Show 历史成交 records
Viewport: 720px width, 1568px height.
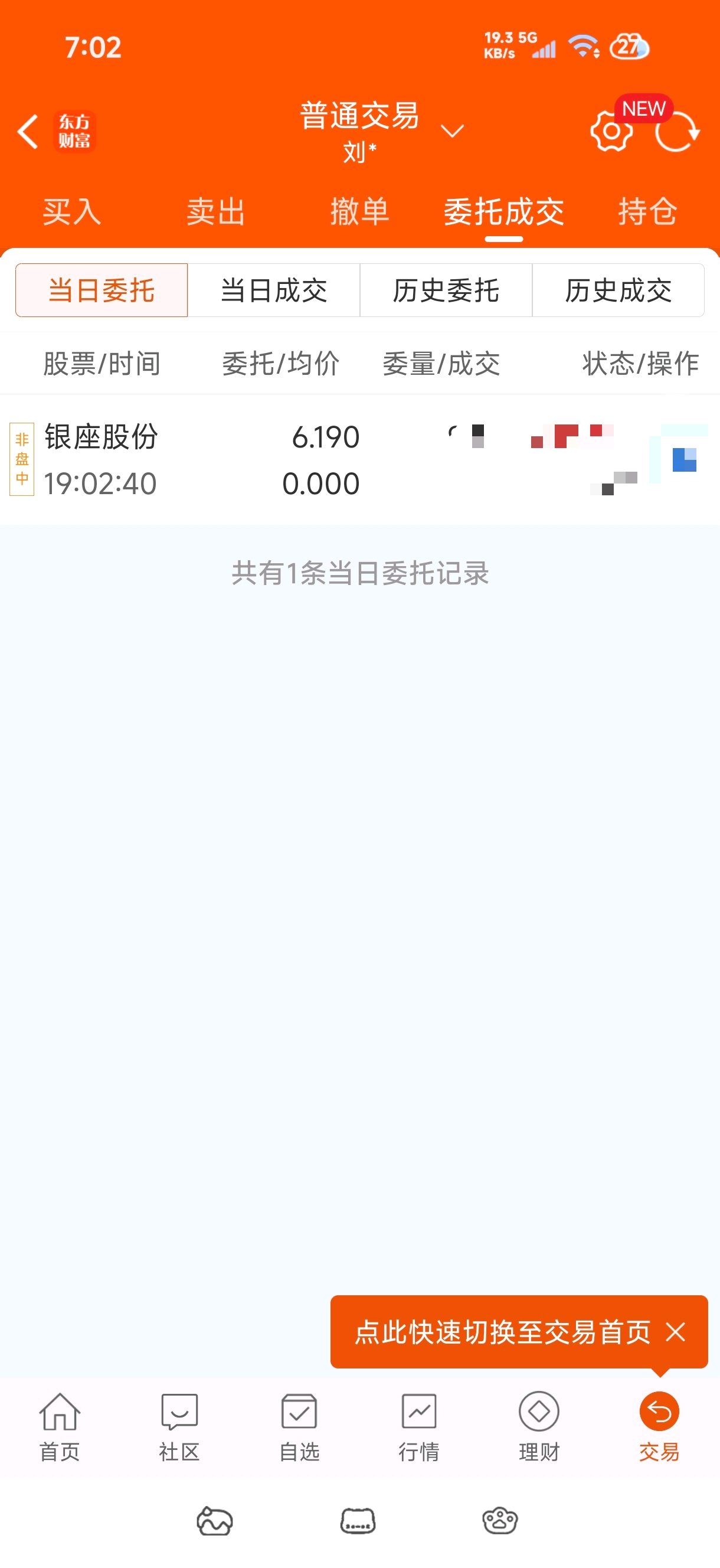click(618, 290)
